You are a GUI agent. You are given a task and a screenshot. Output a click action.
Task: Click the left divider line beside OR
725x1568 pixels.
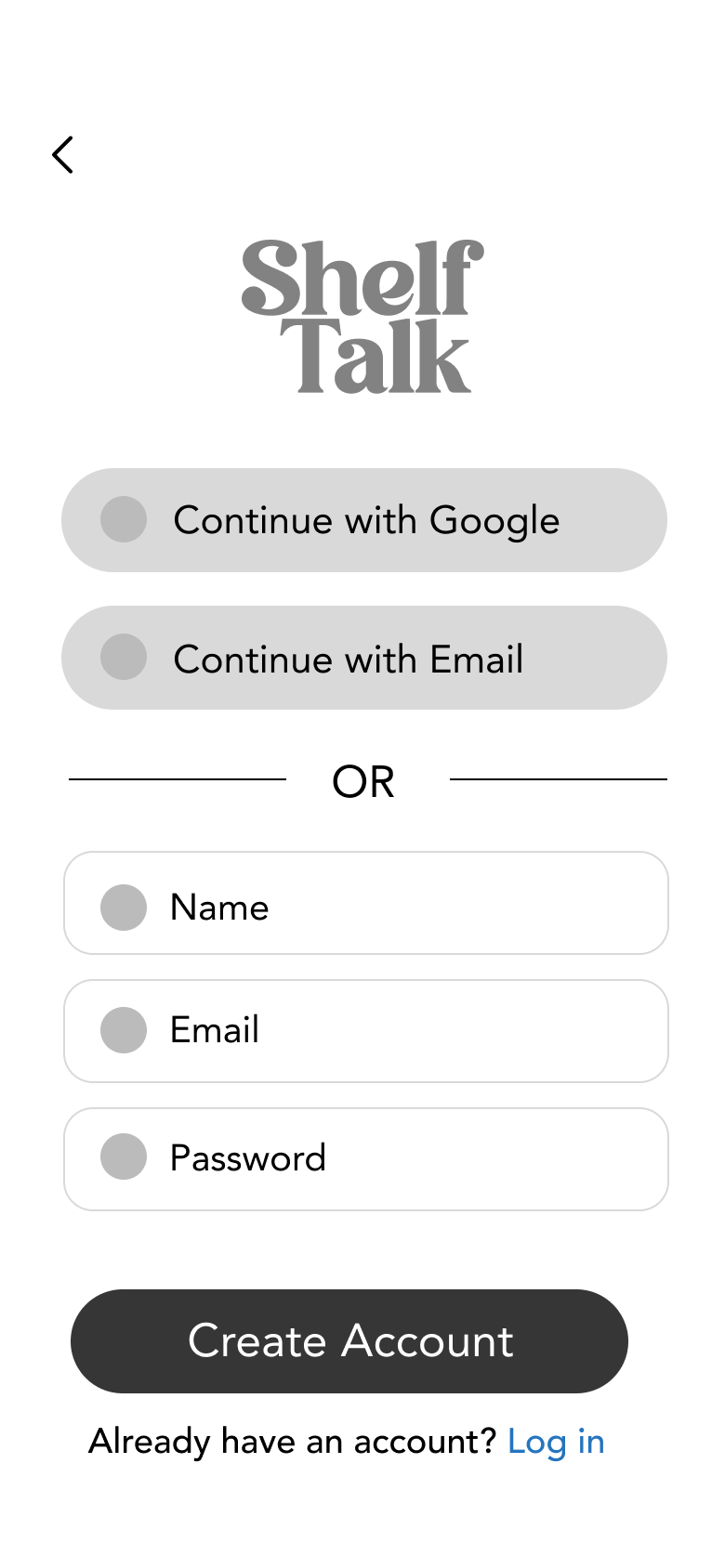(x=178, y=777)
